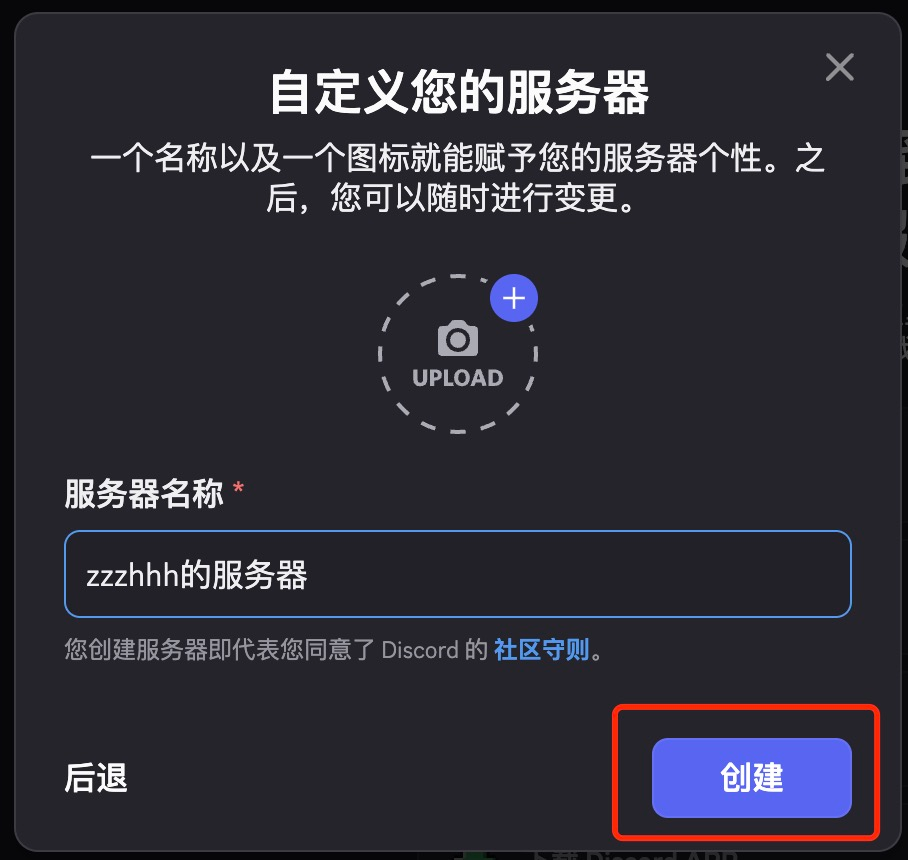Create the server with 创建 button

tap(751, 778)
